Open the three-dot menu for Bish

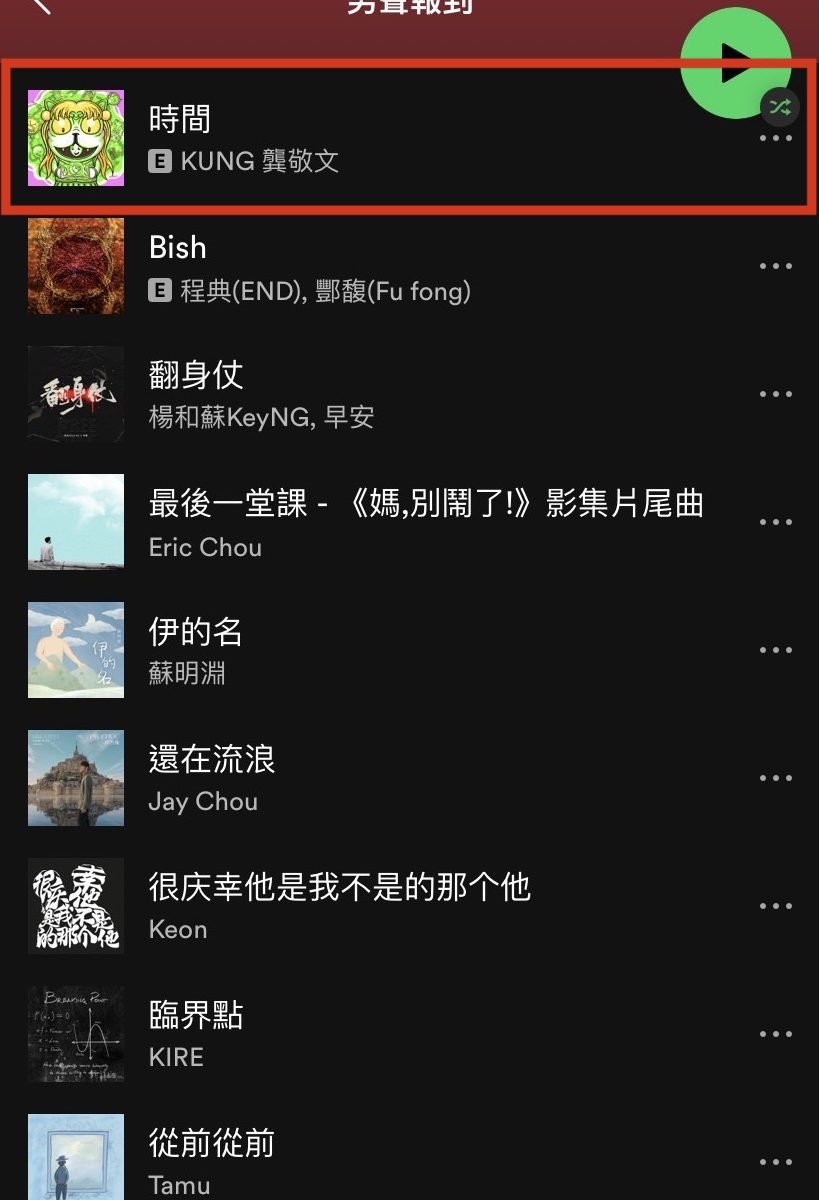tap(775, 266)
